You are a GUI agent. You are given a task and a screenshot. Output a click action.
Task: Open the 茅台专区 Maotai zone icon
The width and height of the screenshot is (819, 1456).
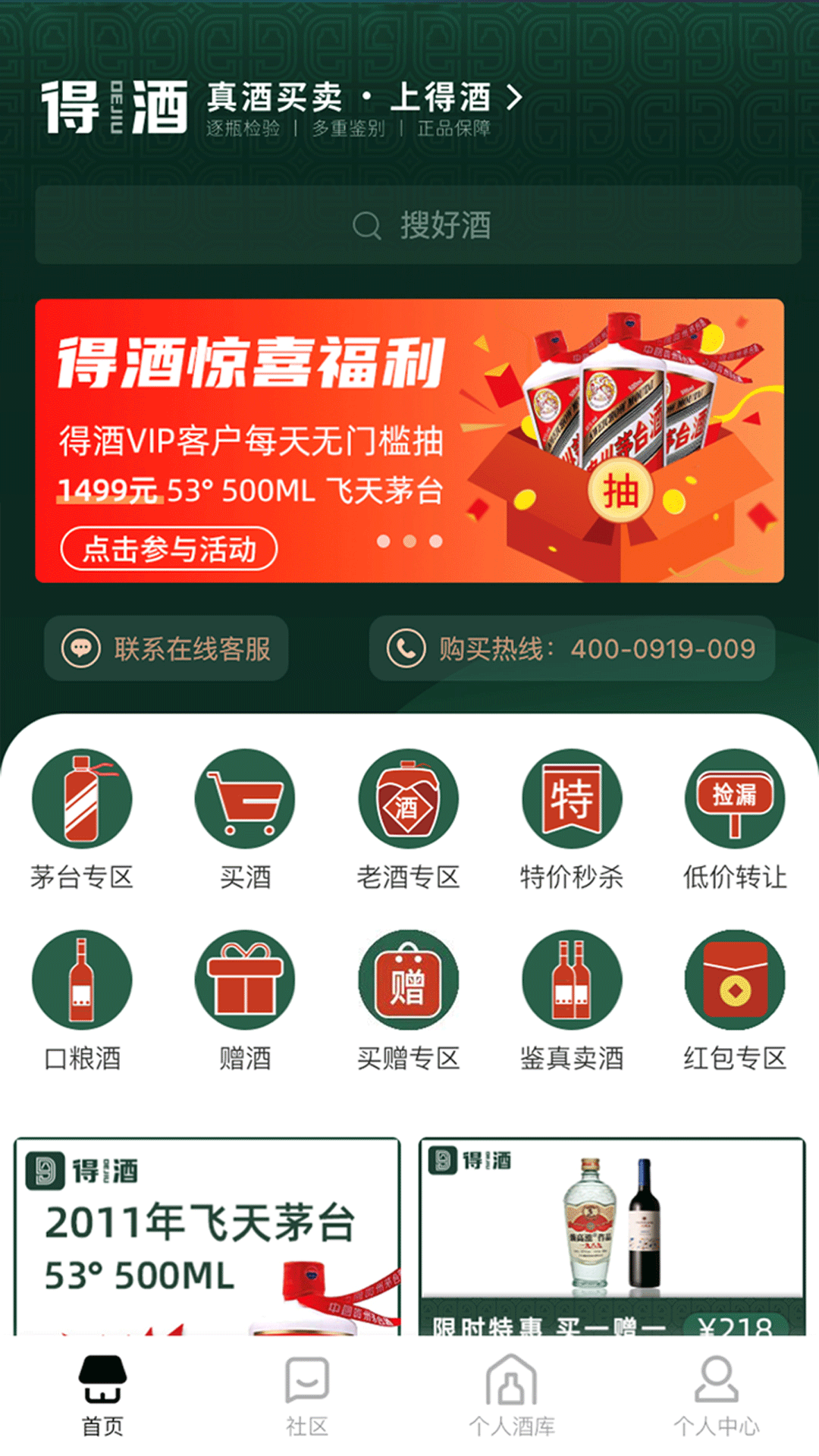[81, 800]
